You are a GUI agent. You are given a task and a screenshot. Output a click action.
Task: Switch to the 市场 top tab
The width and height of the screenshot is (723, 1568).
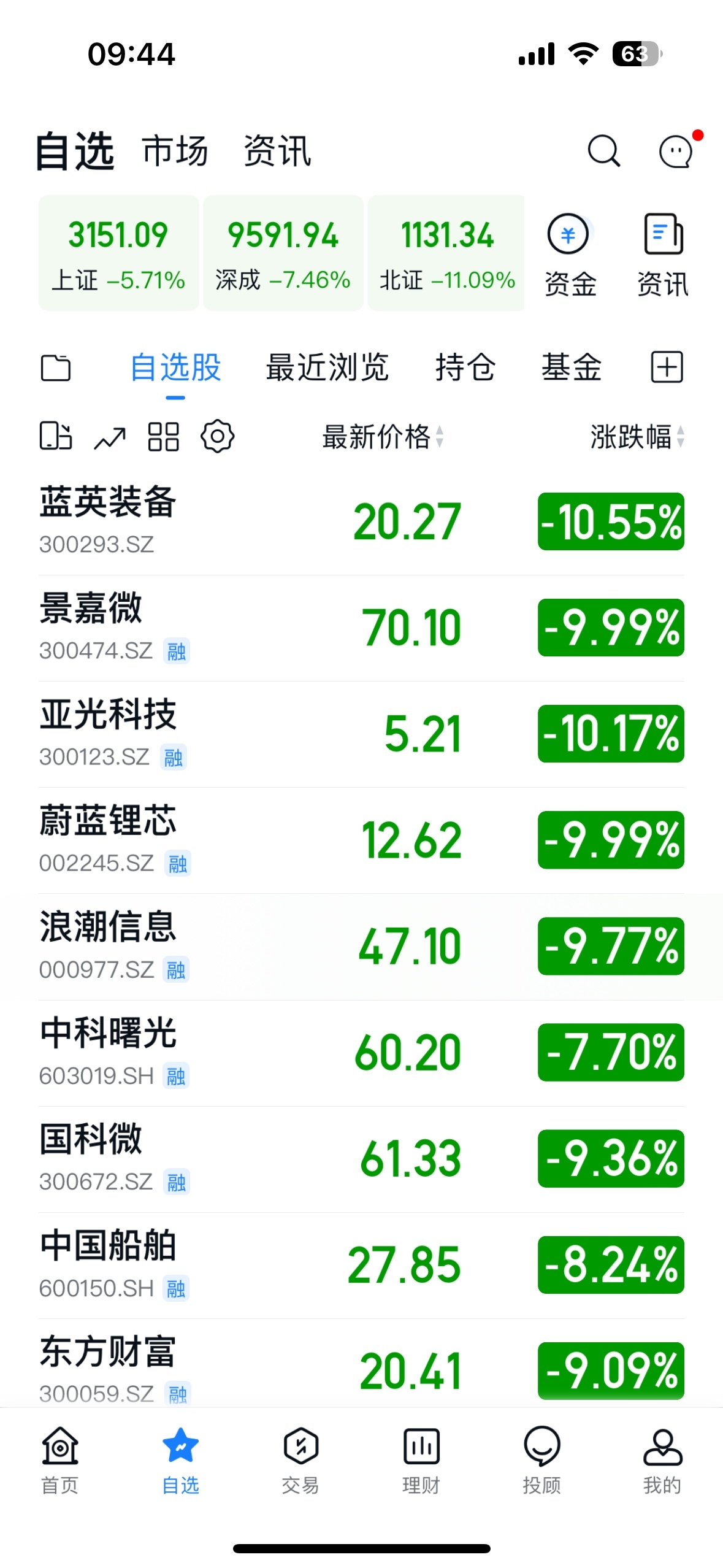click(175, 151)
